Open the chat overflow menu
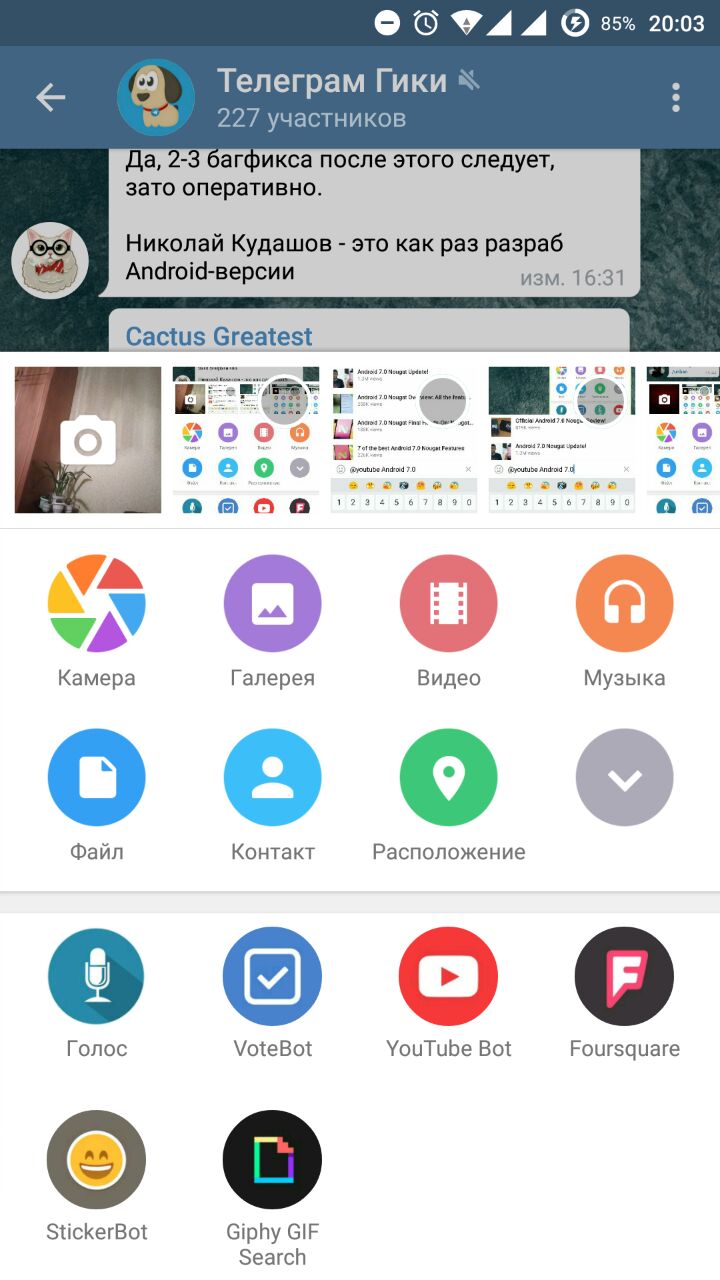The height and width of the screenshot is (1280, 720). 676,97
